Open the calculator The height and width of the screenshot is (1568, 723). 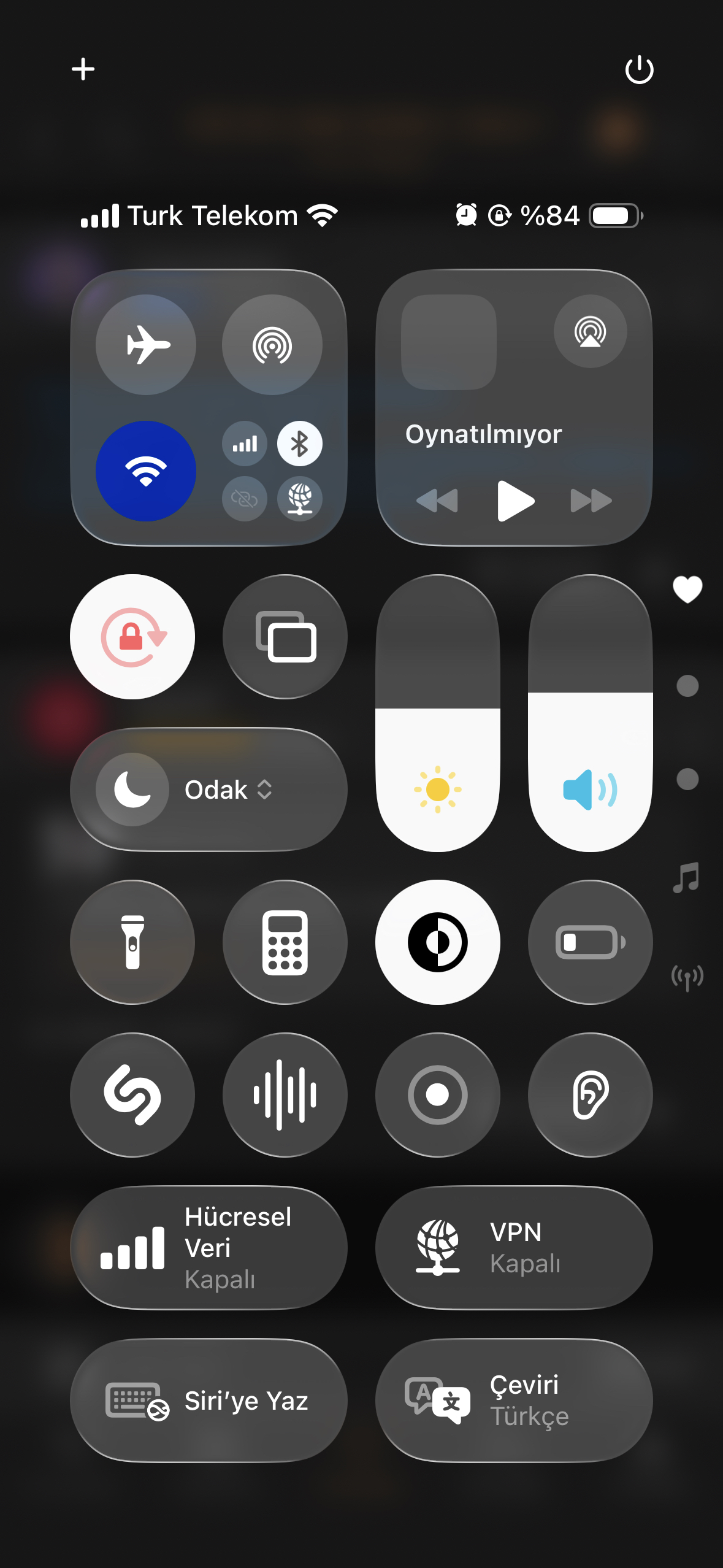click(285, 942)
